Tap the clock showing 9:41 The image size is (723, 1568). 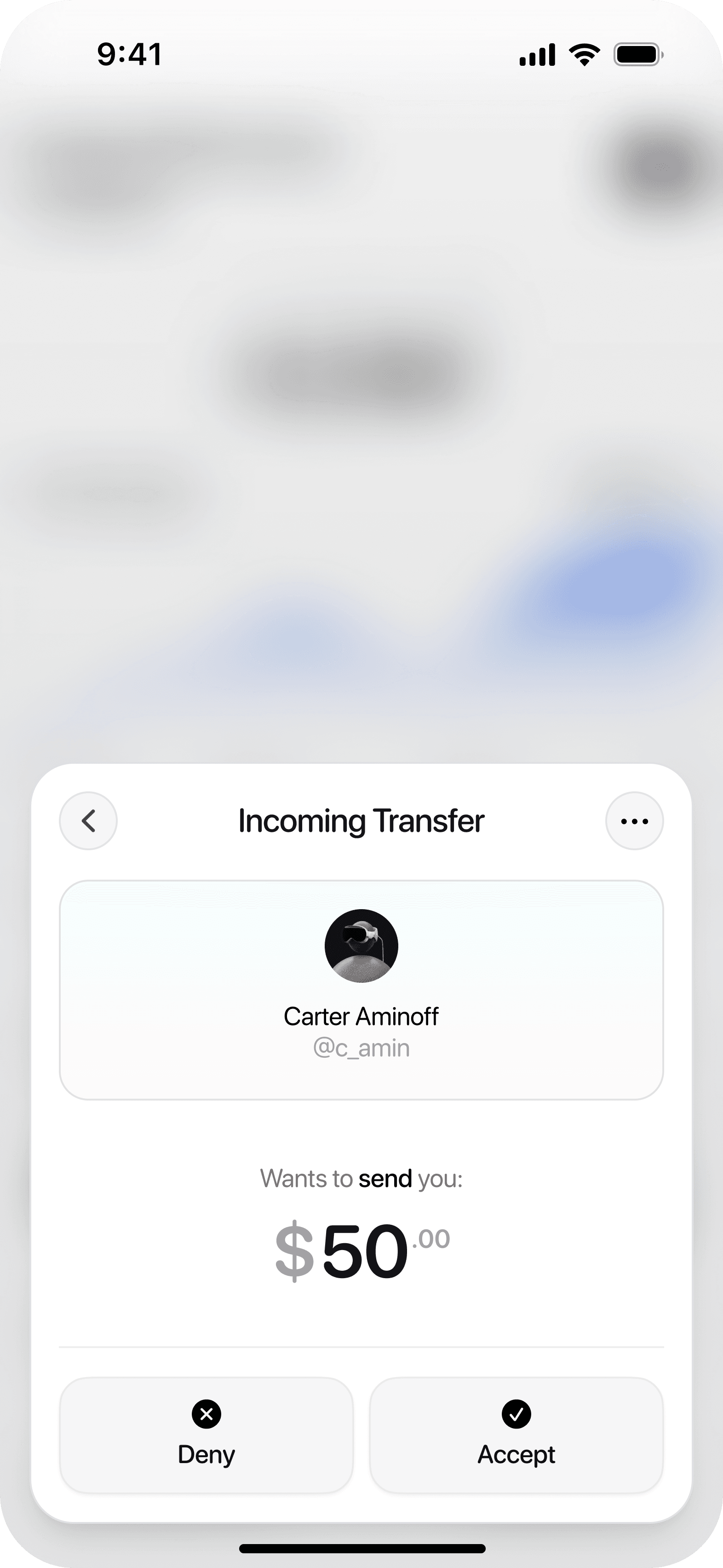[x=129, y=54]
